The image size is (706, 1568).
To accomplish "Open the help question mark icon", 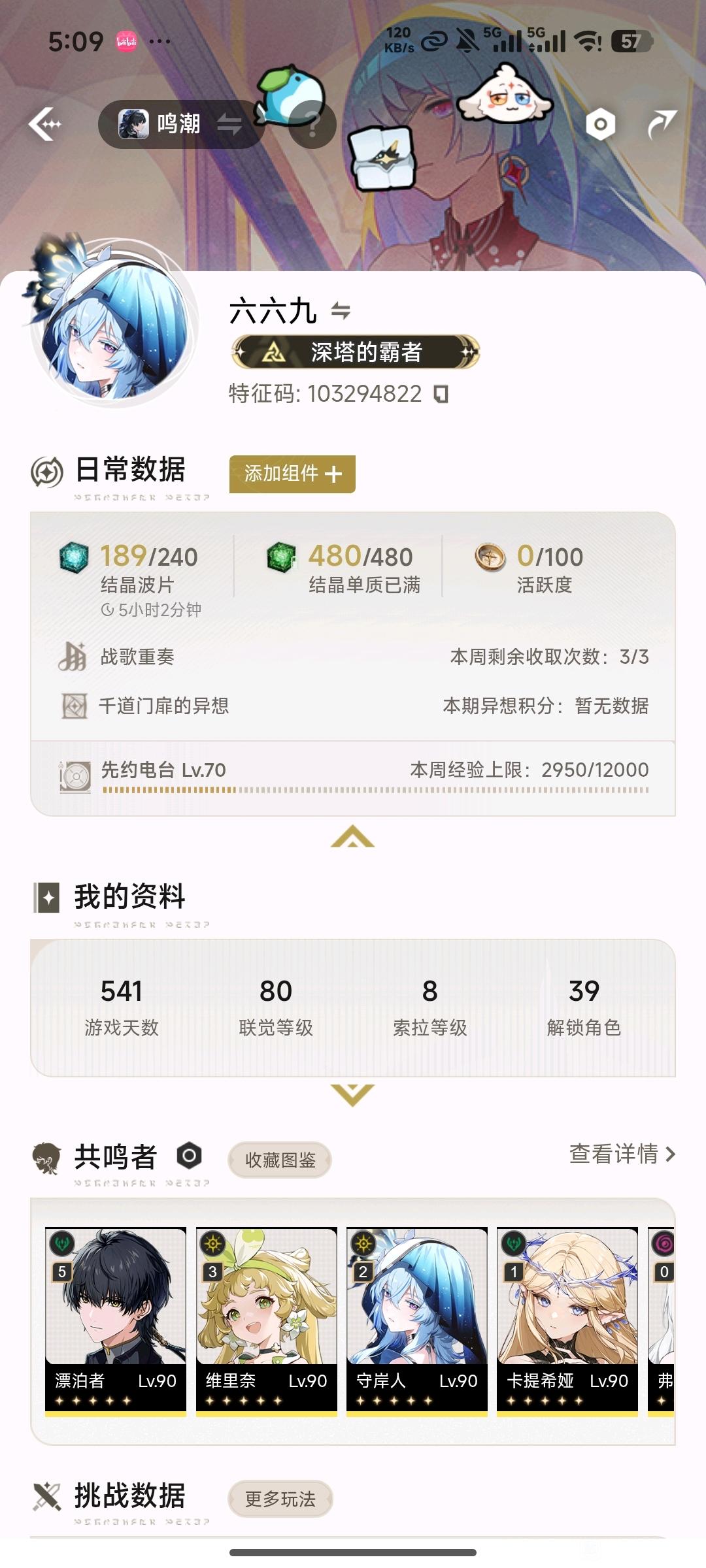I will 312,123.
